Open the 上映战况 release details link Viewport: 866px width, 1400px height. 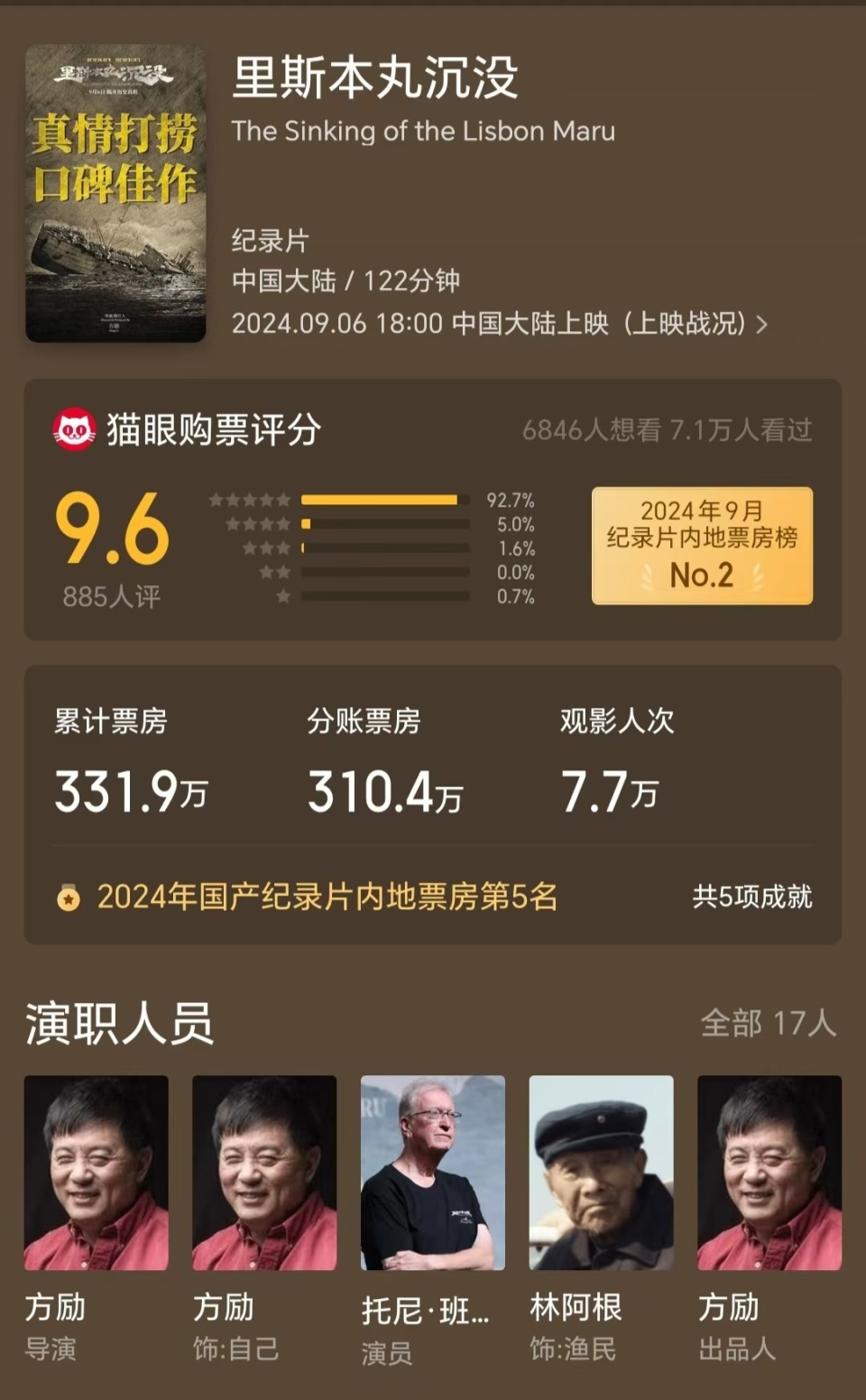695,324
